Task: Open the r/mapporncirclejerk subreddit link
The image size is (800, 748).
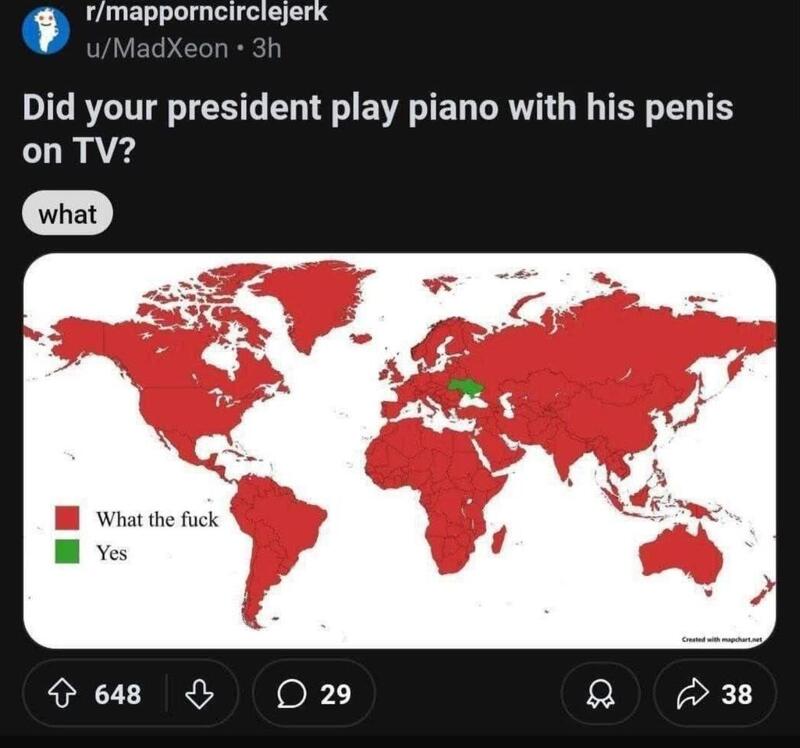Action: point(205,15)
